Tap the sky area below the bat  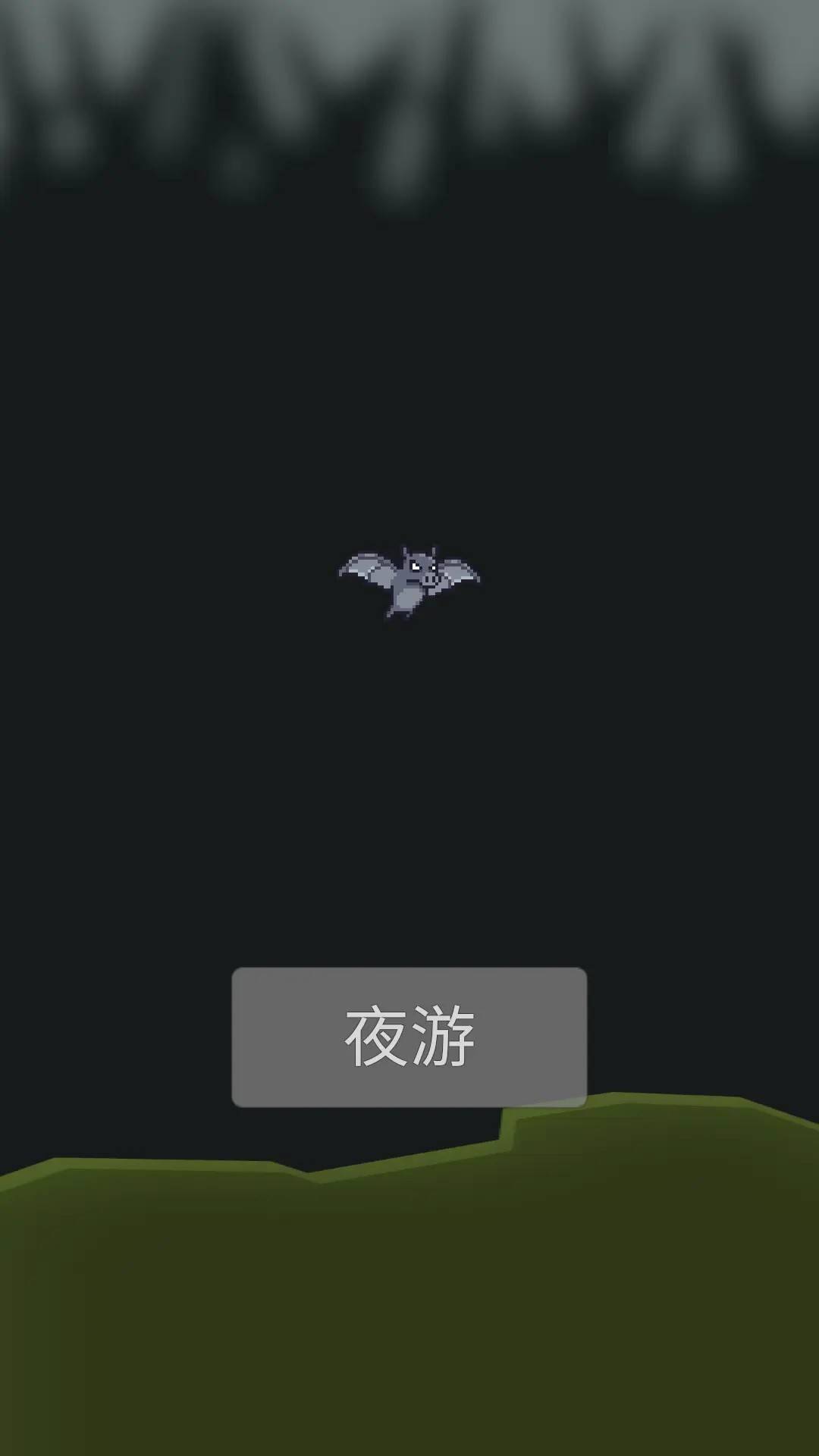click(409, 796)
